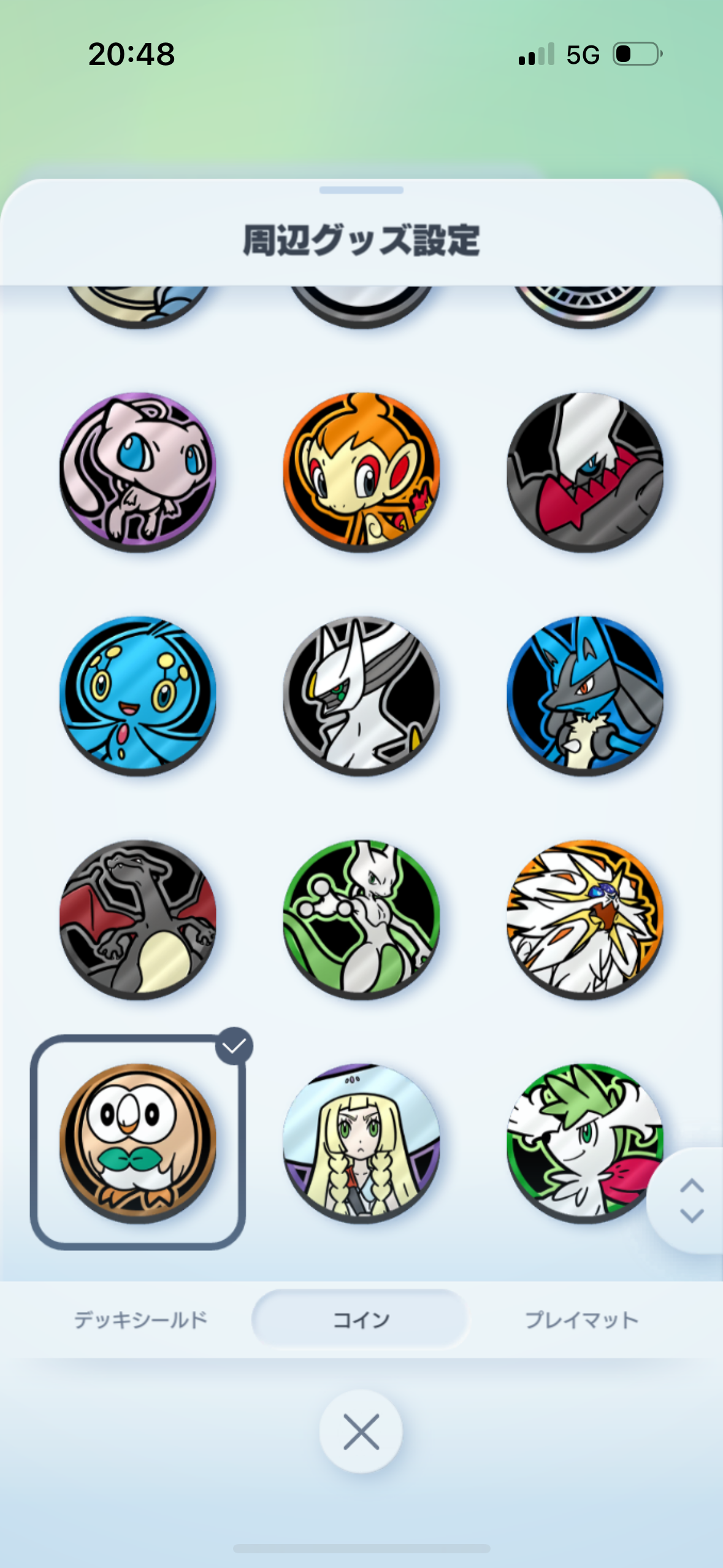Choose the Arceus coin
The height and width of the screenshot is (1568, 723).
coord(361,695)
